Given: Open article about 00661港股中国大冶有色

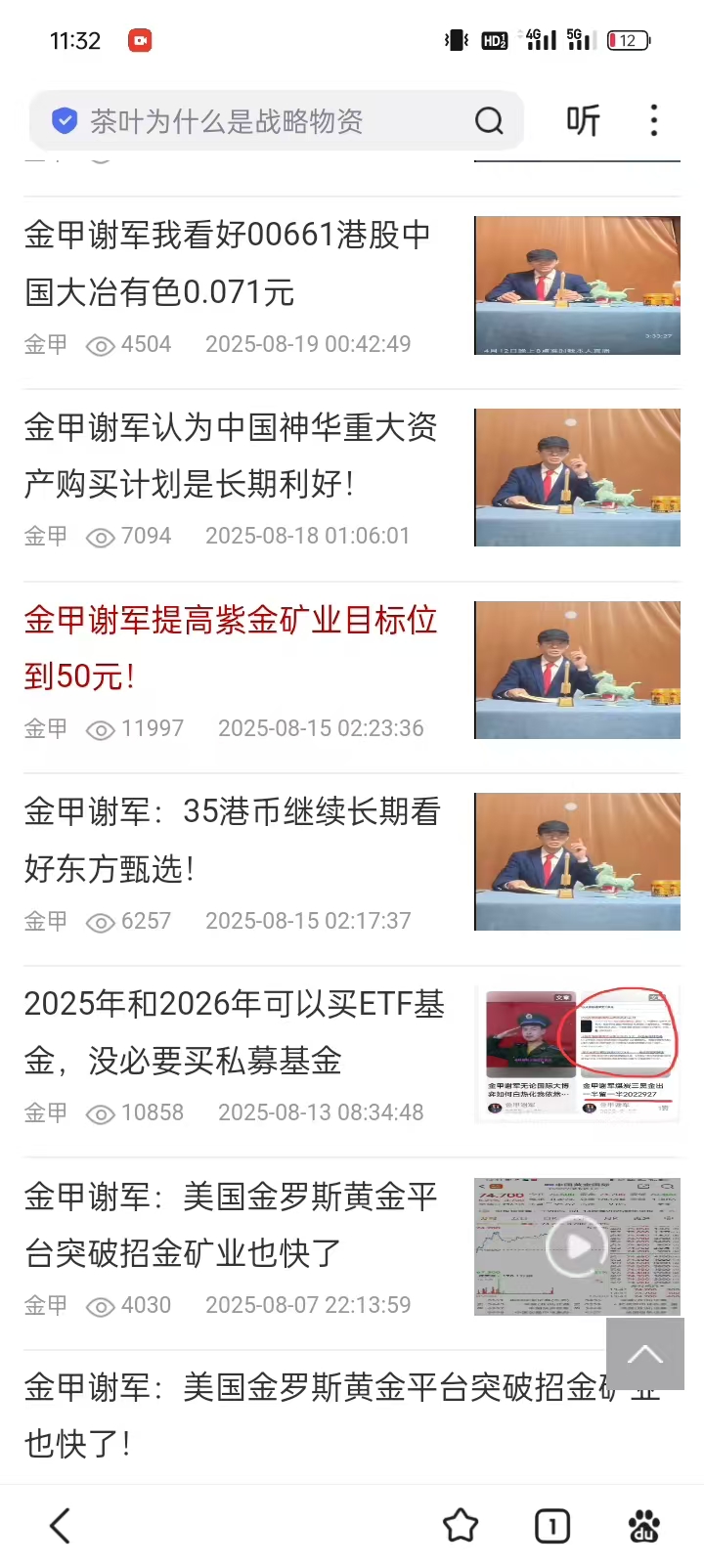Looking at the screenshot, I should pyautogui.click(x=228, y=263).
